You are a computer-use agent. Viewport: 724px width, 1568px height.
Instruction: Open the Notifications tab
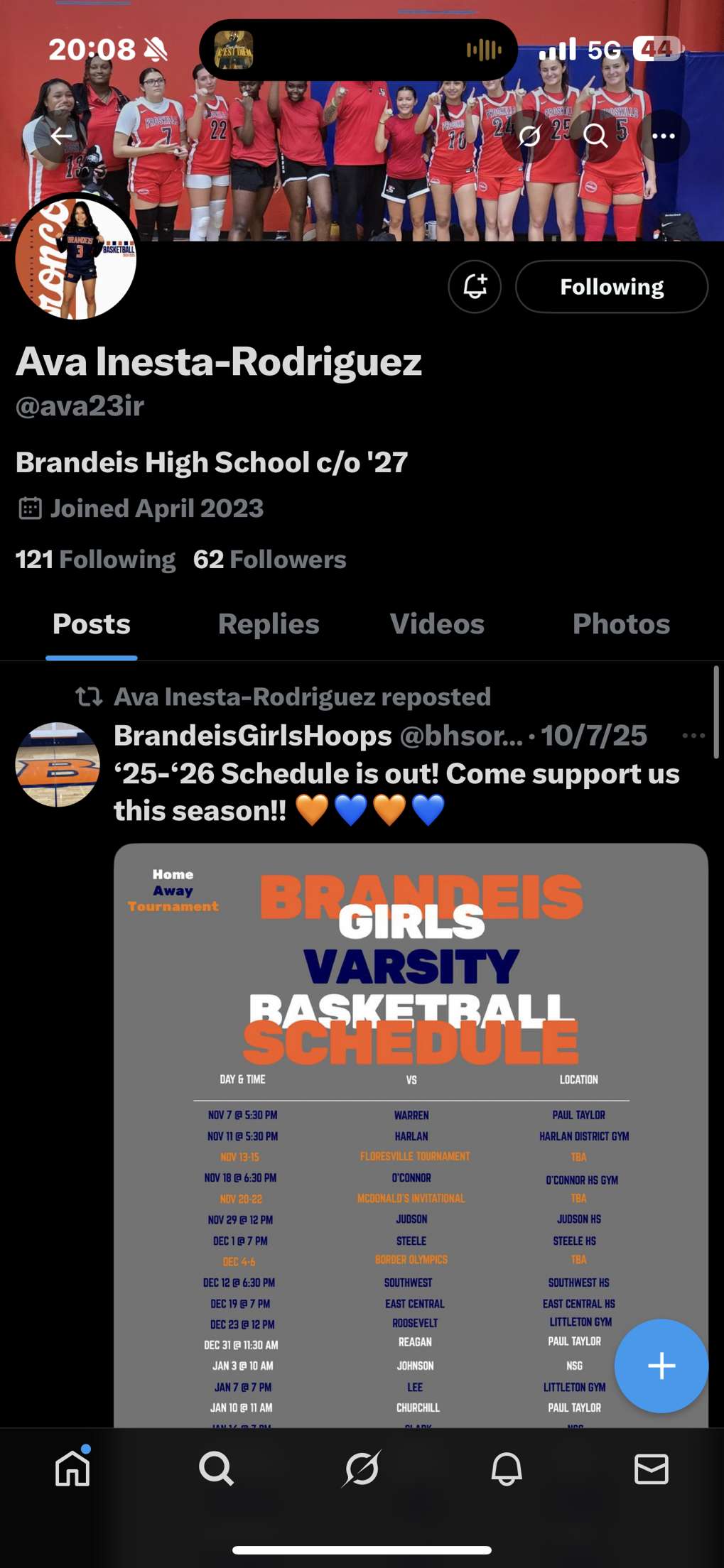click(507, 1469)
